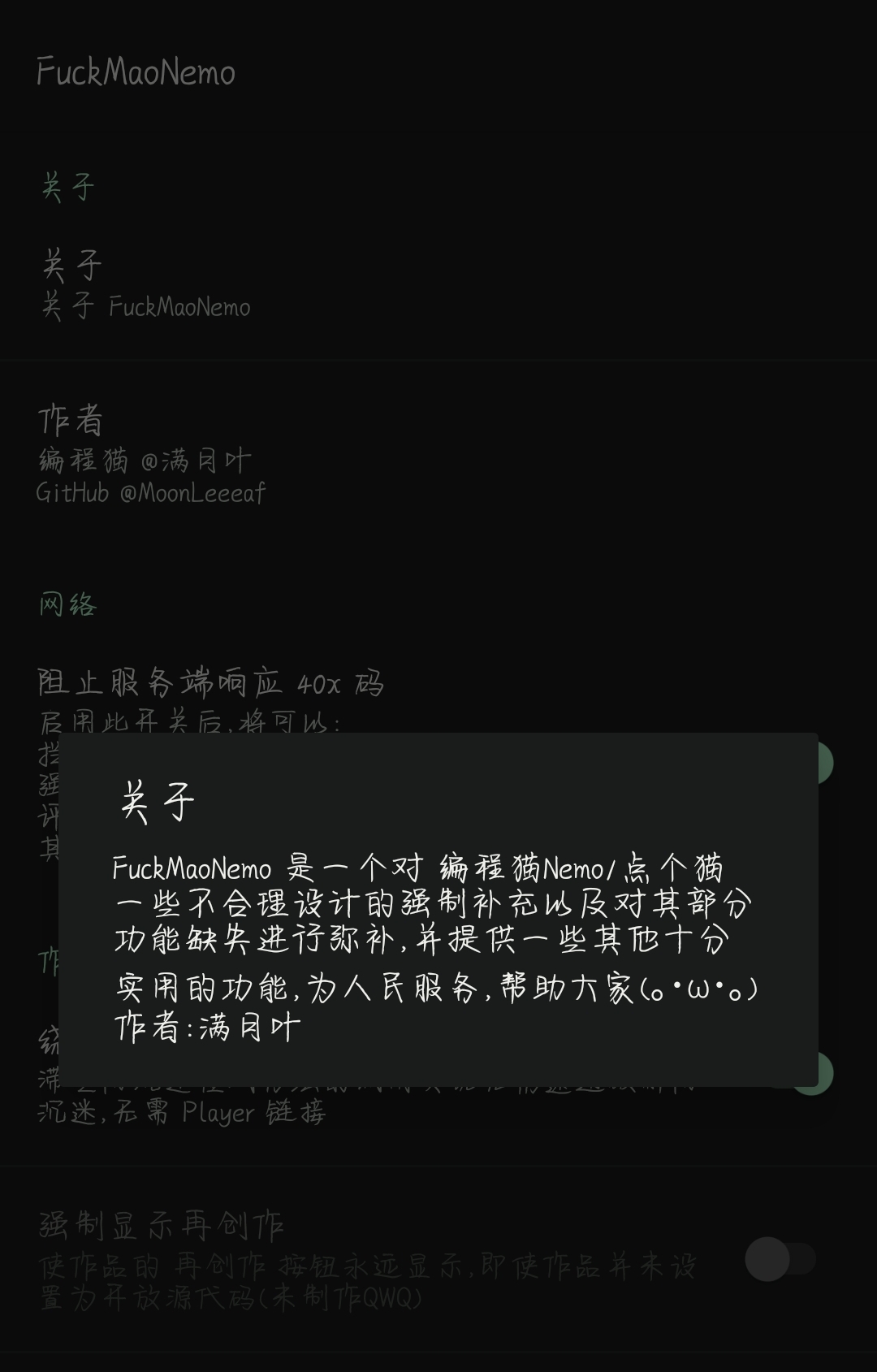Select the 网络 section header
Viewport: 877px width, 1372px height.
click(68, 604)
